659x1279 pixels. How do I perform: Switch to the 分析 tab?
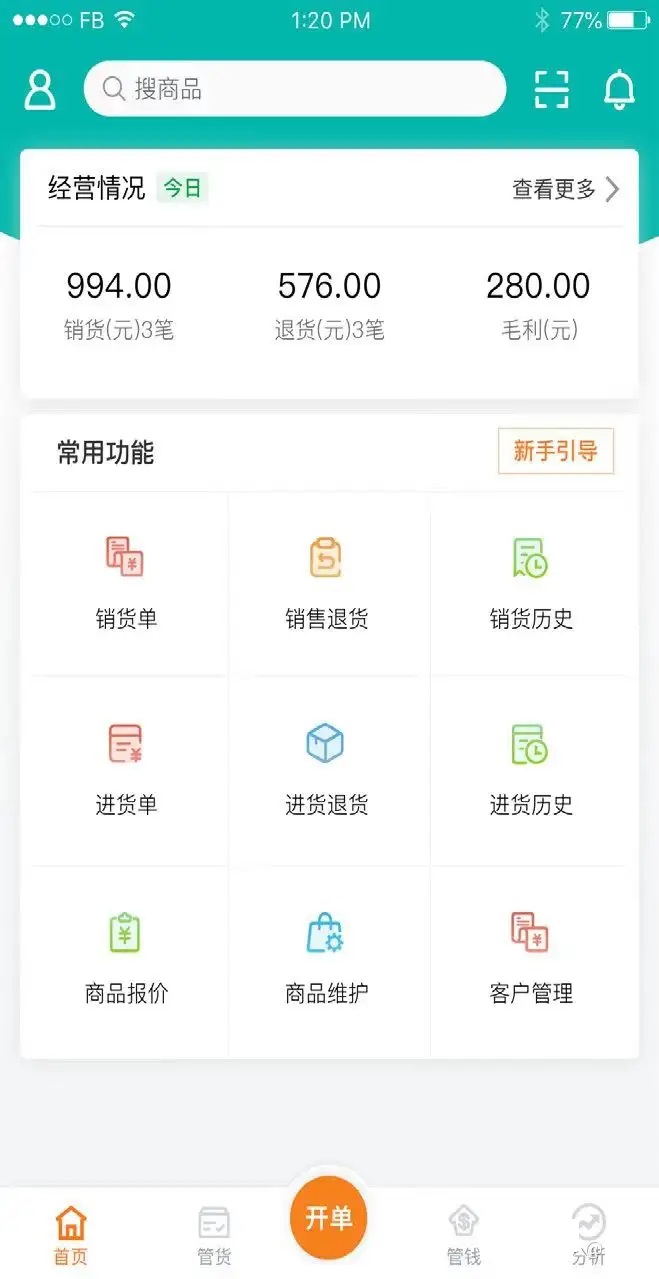[x=588, y=1235]
